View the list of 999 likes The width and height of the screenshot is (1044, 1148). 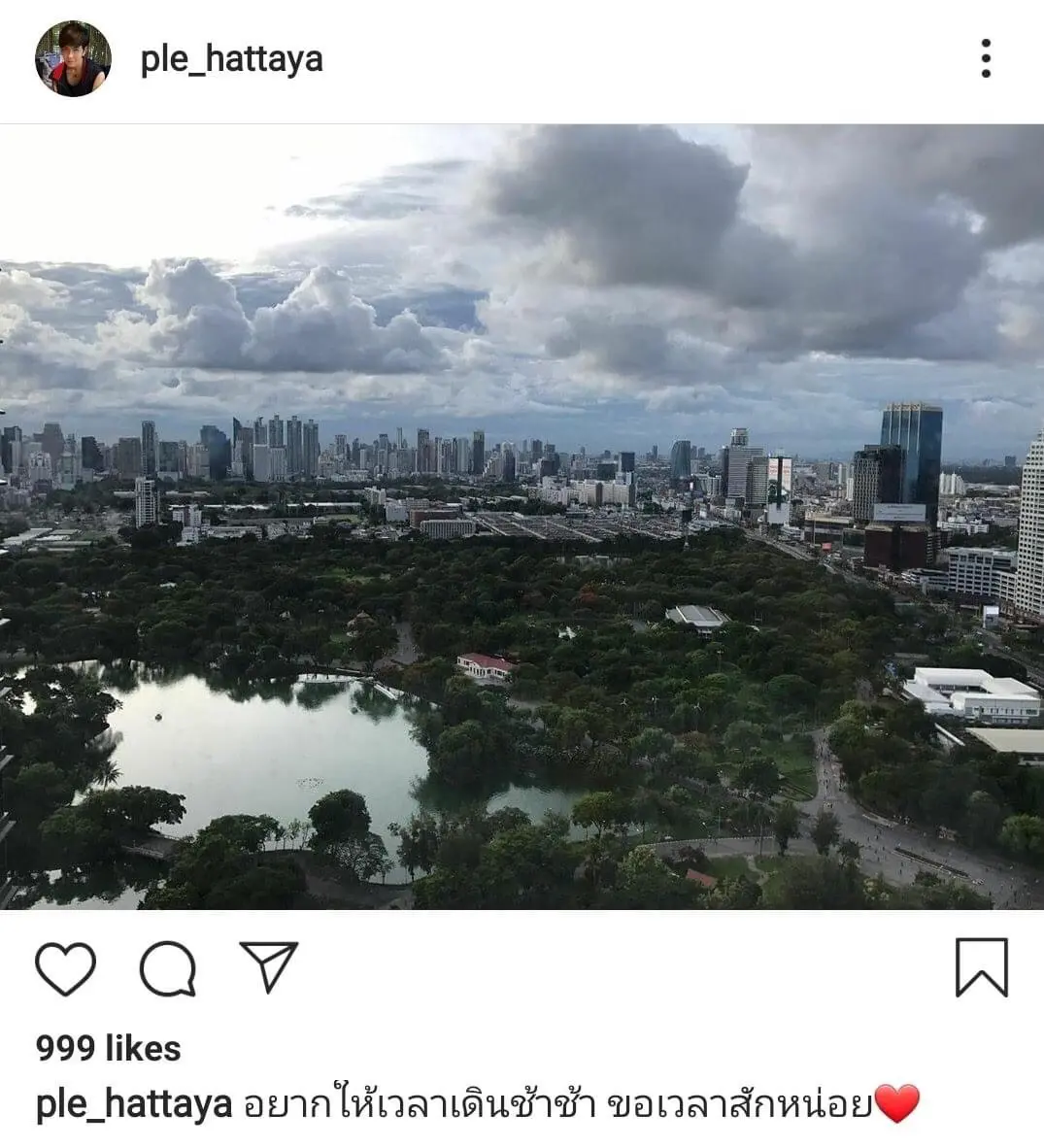[x=108, y=1049]
